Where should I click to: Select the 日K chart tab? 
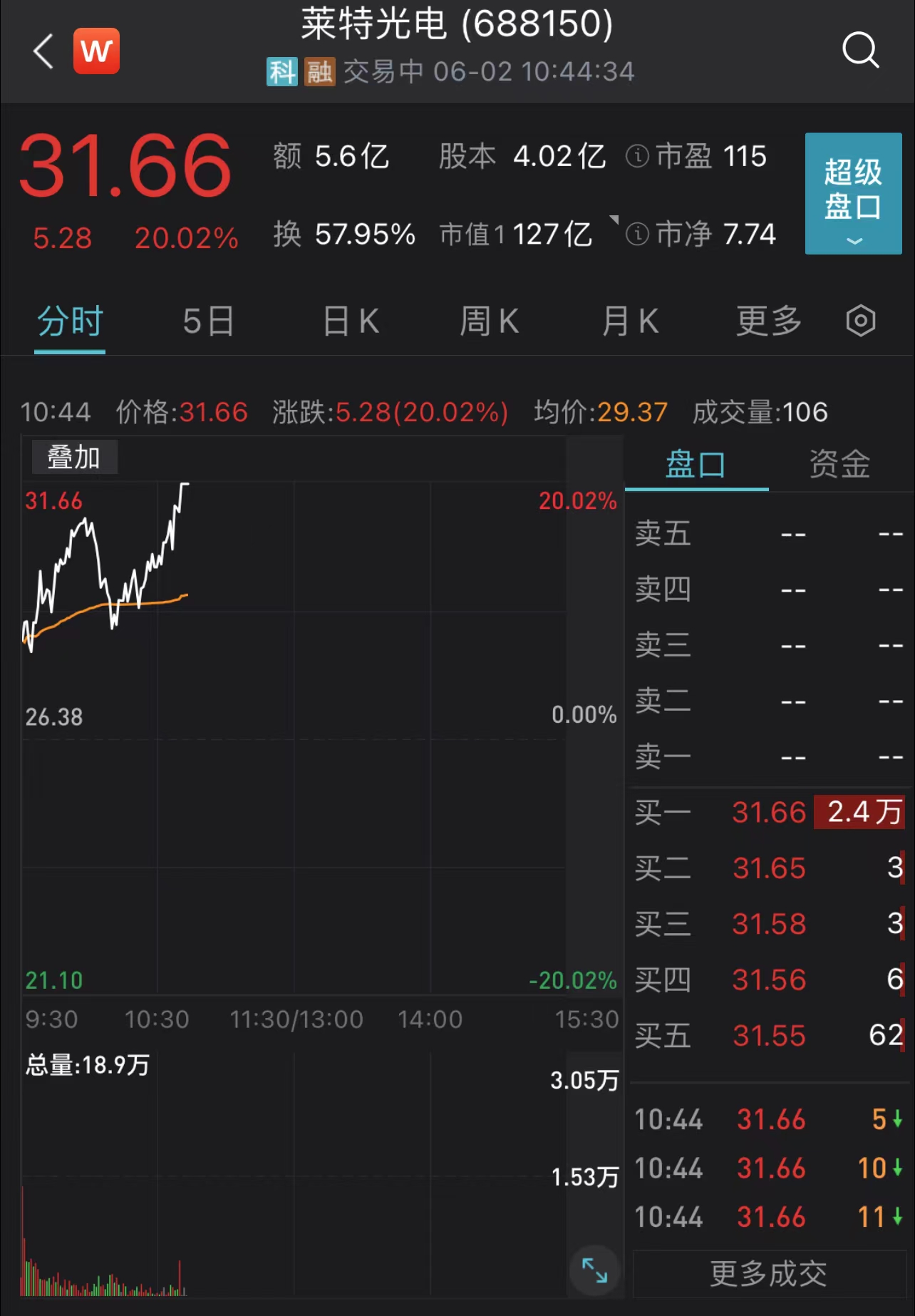[x=351, y=321]
